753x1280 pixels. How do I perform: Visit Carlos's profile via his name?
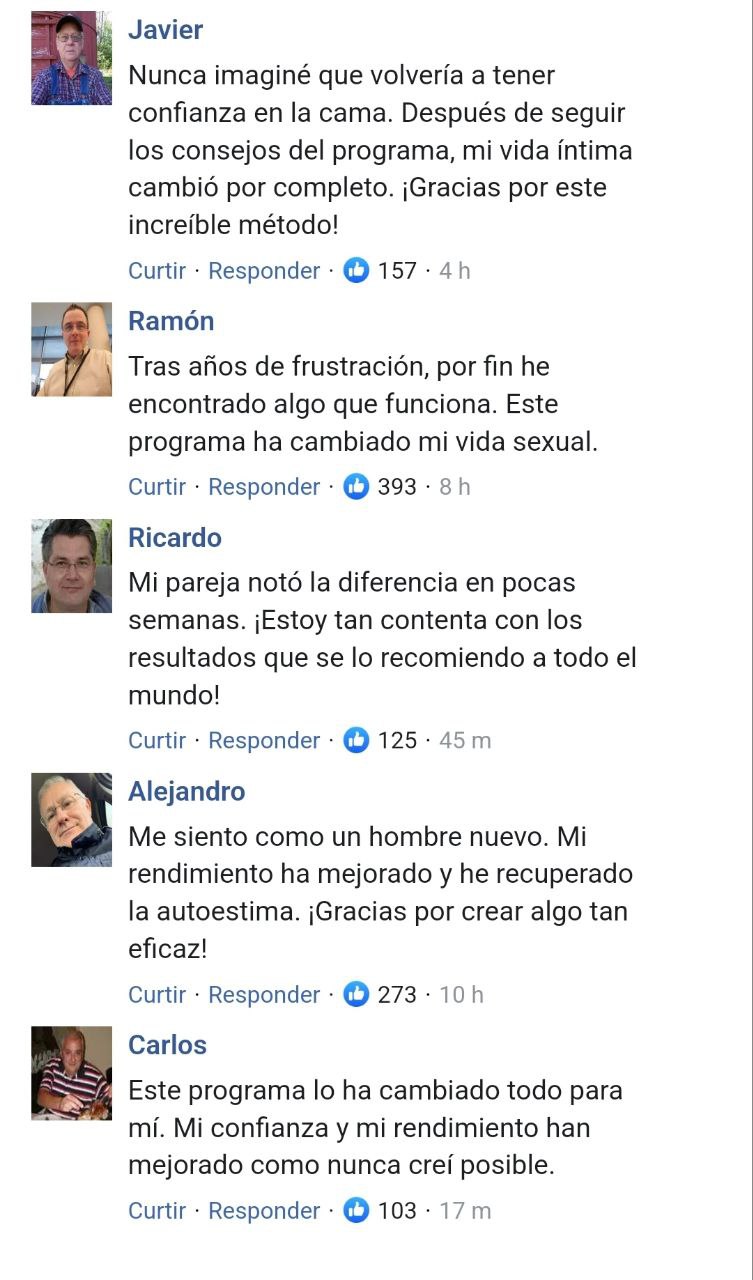[167, 1045]
